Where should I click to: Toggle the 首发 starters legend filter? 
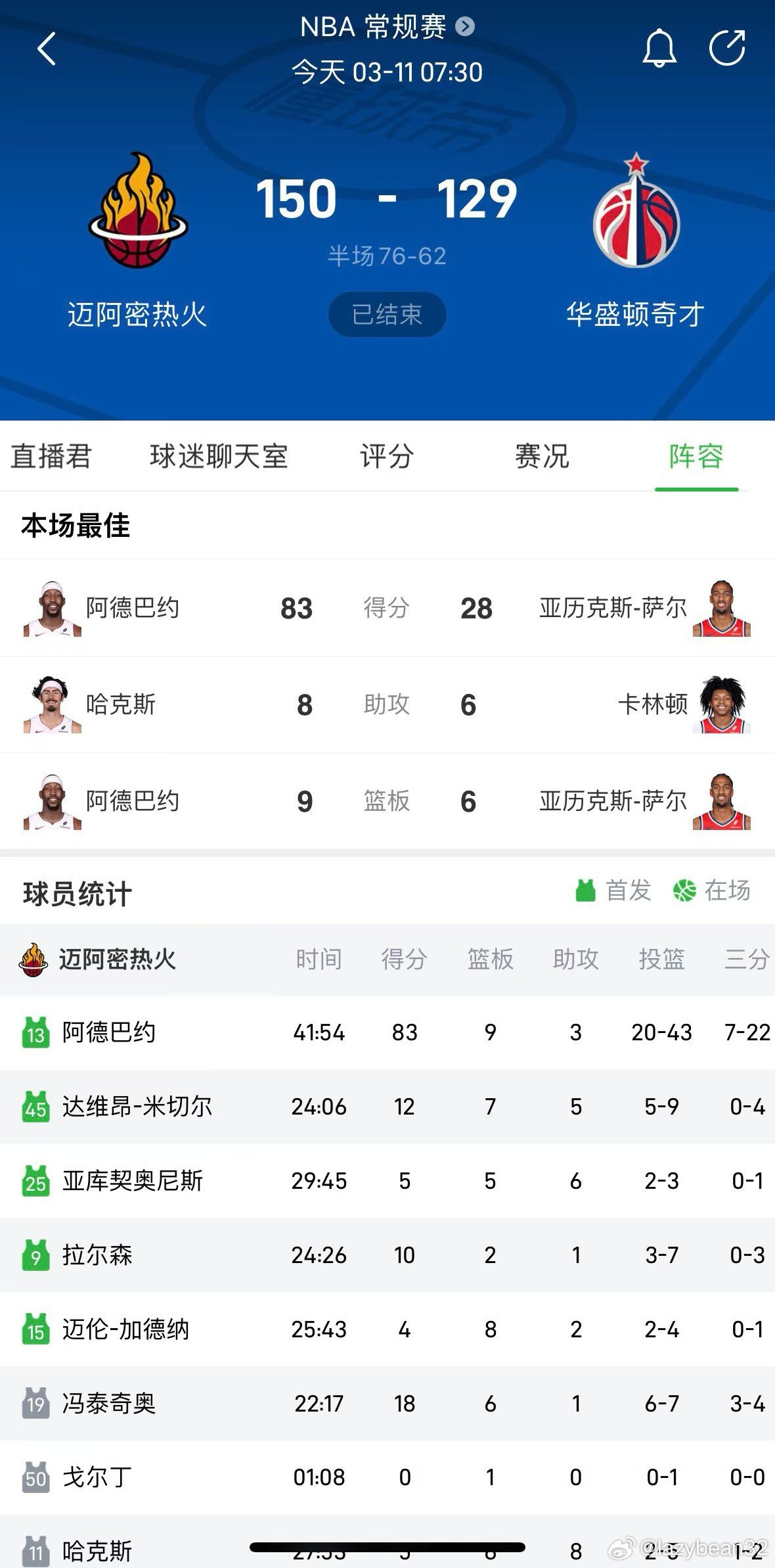611,891
